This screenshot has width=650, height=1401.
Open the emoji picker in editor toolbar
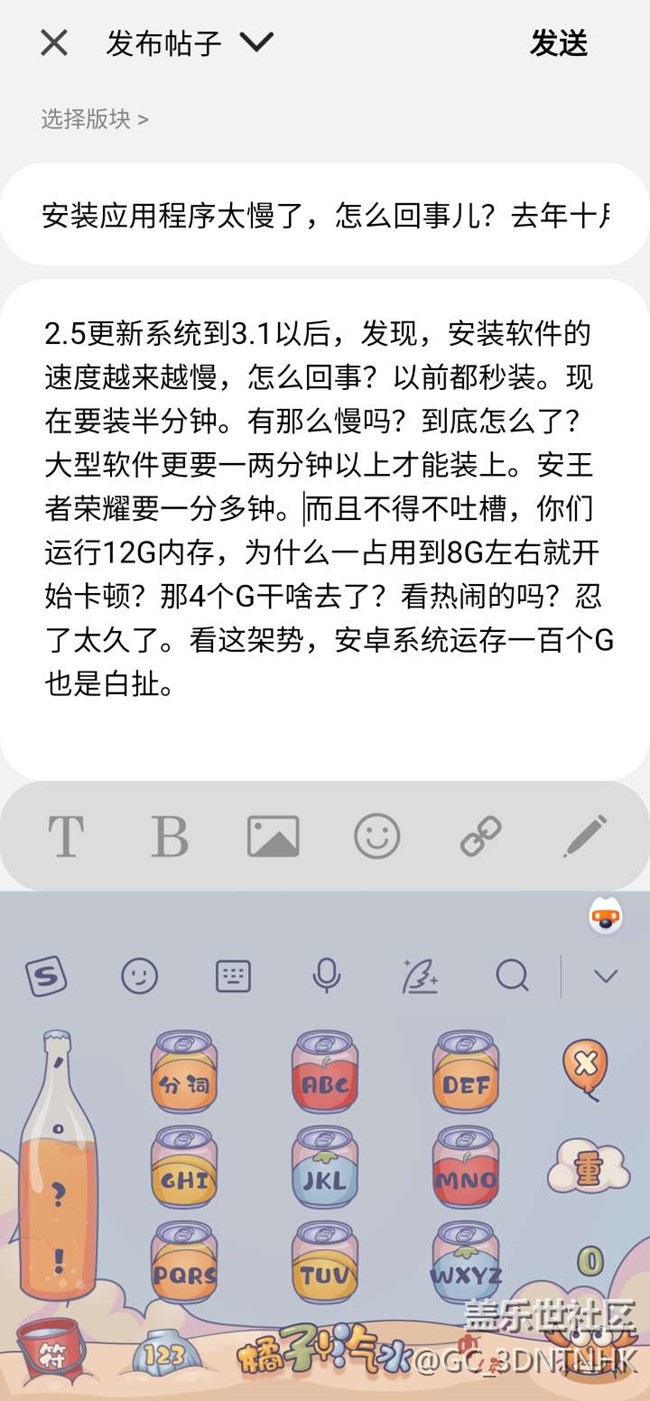[377, 836]
